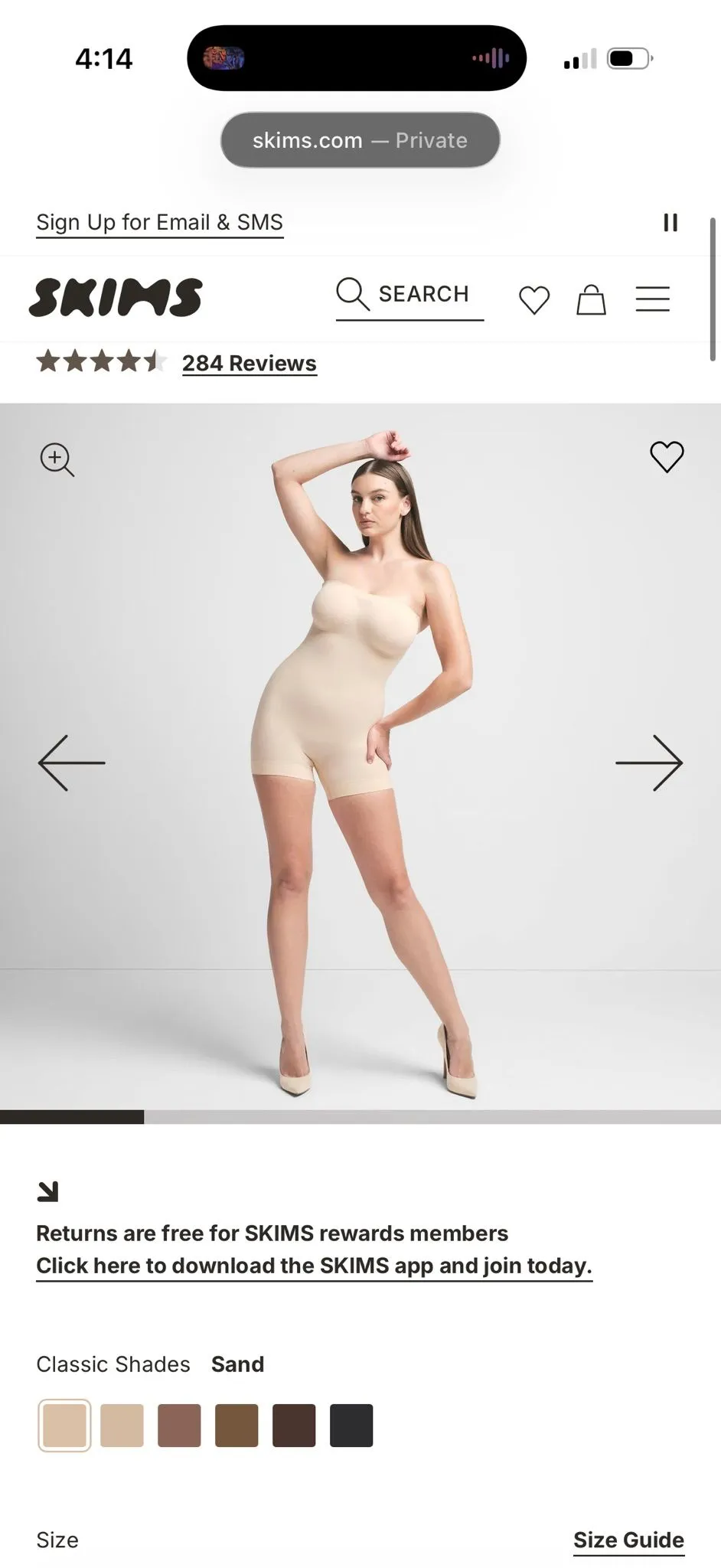Read the 284 Reviews
The height and width of the screenshot is (1568, 721).
coord(249,363)
